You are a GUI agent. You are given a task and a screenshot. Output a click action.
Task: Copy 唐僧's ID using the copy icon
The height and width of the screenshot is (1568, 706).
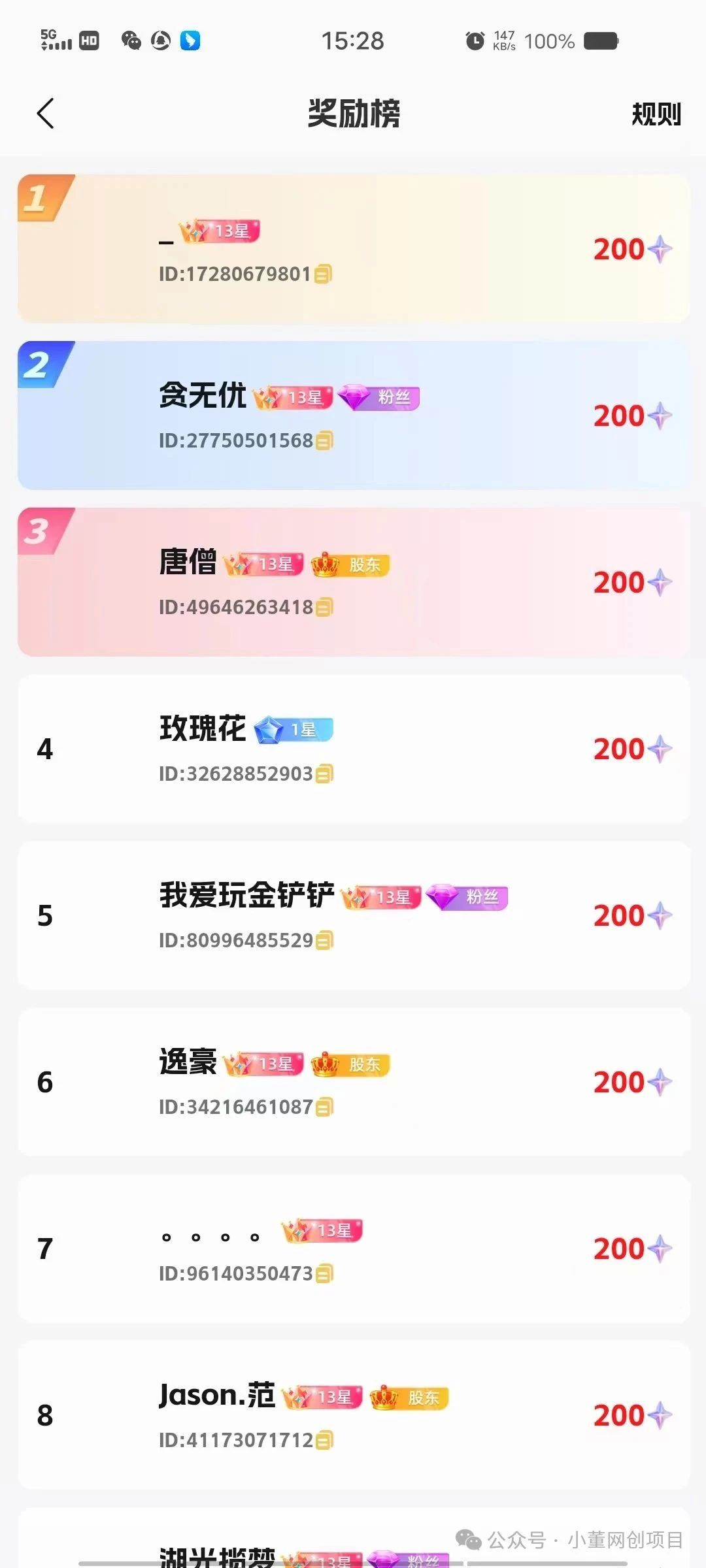pyautogui.click(x=324, y=607)
